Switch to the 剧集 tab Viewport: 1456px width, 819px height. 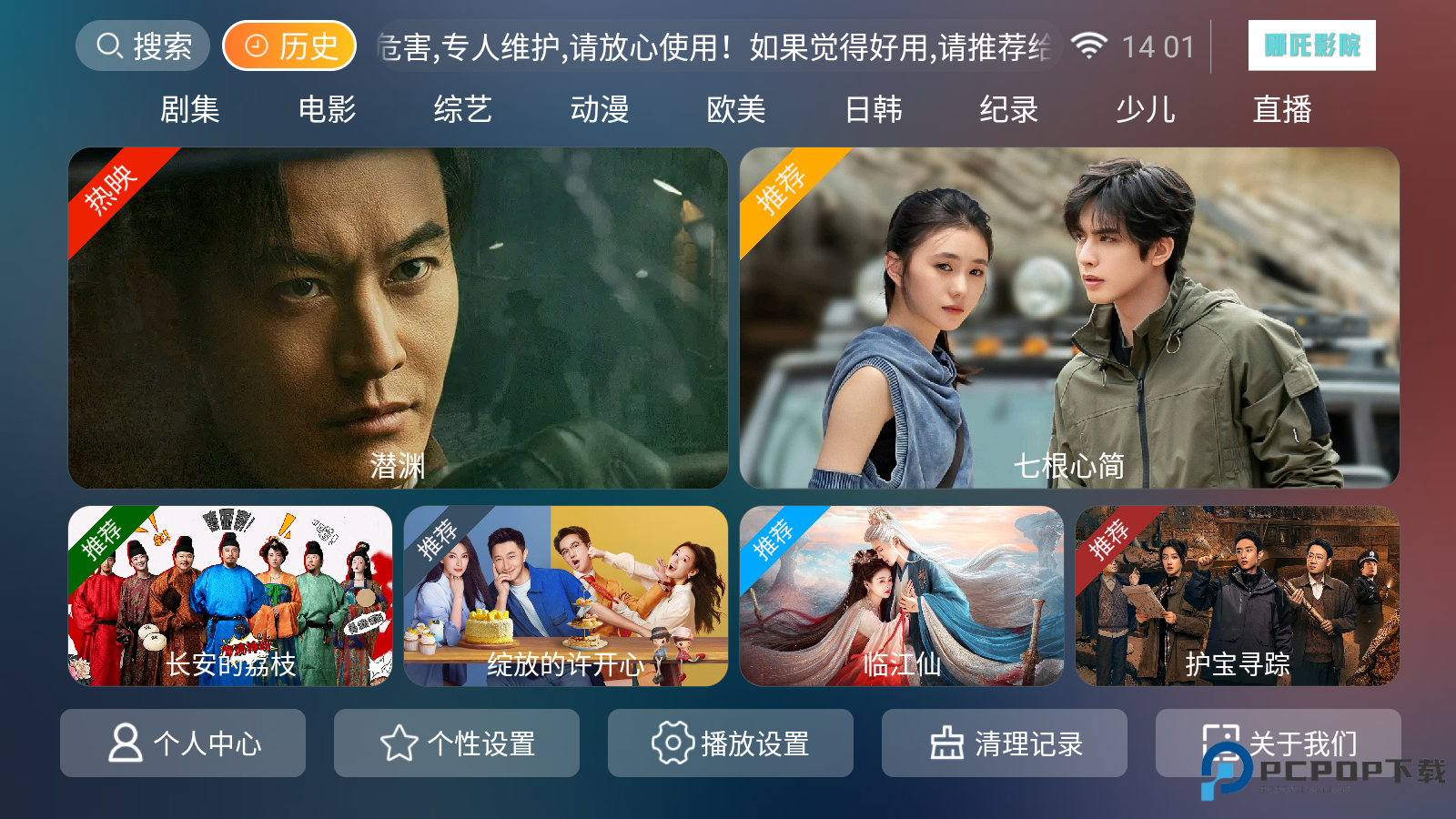190,110
